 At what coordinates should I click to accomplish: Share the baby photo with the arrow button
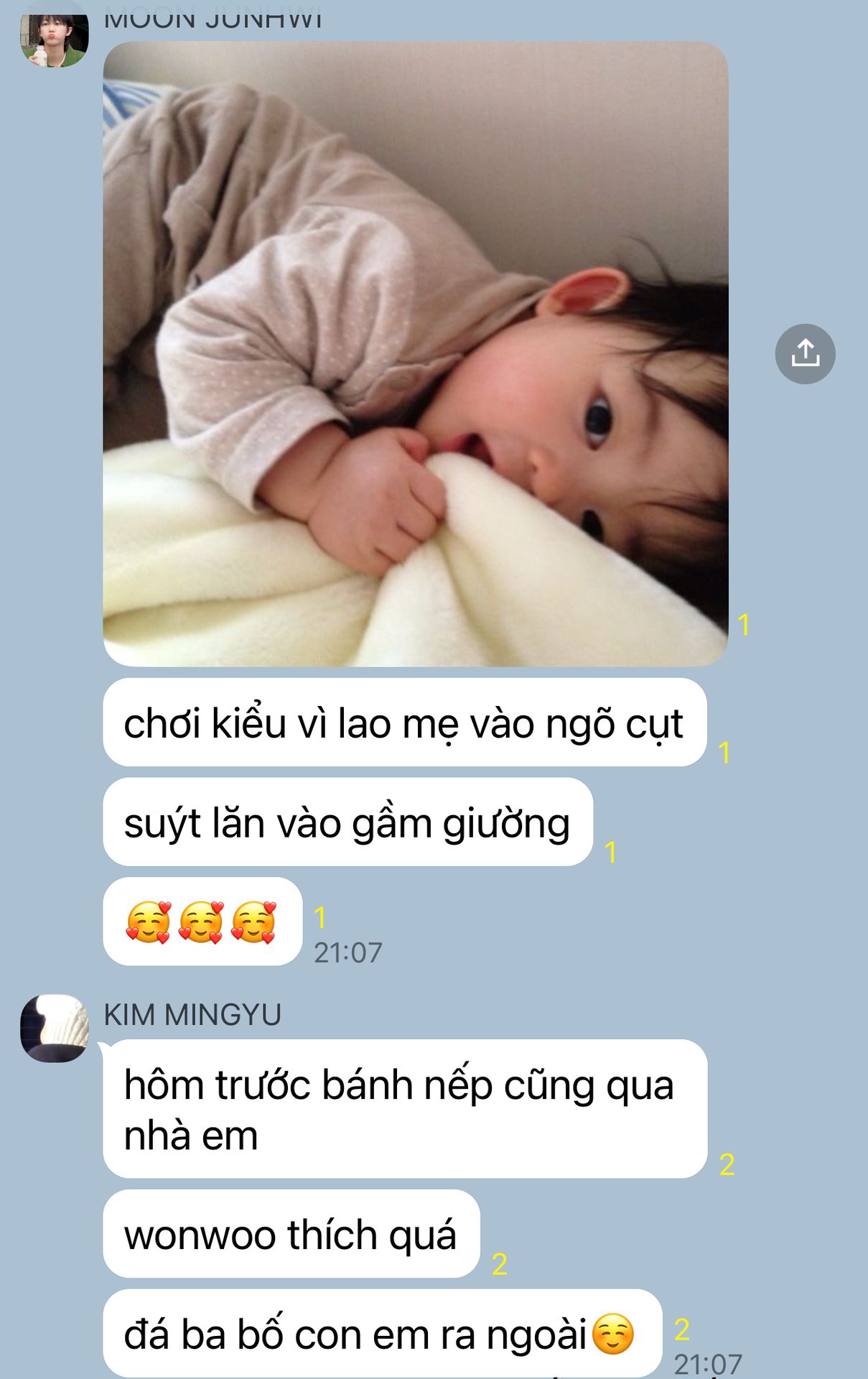[x=805, y=353]
